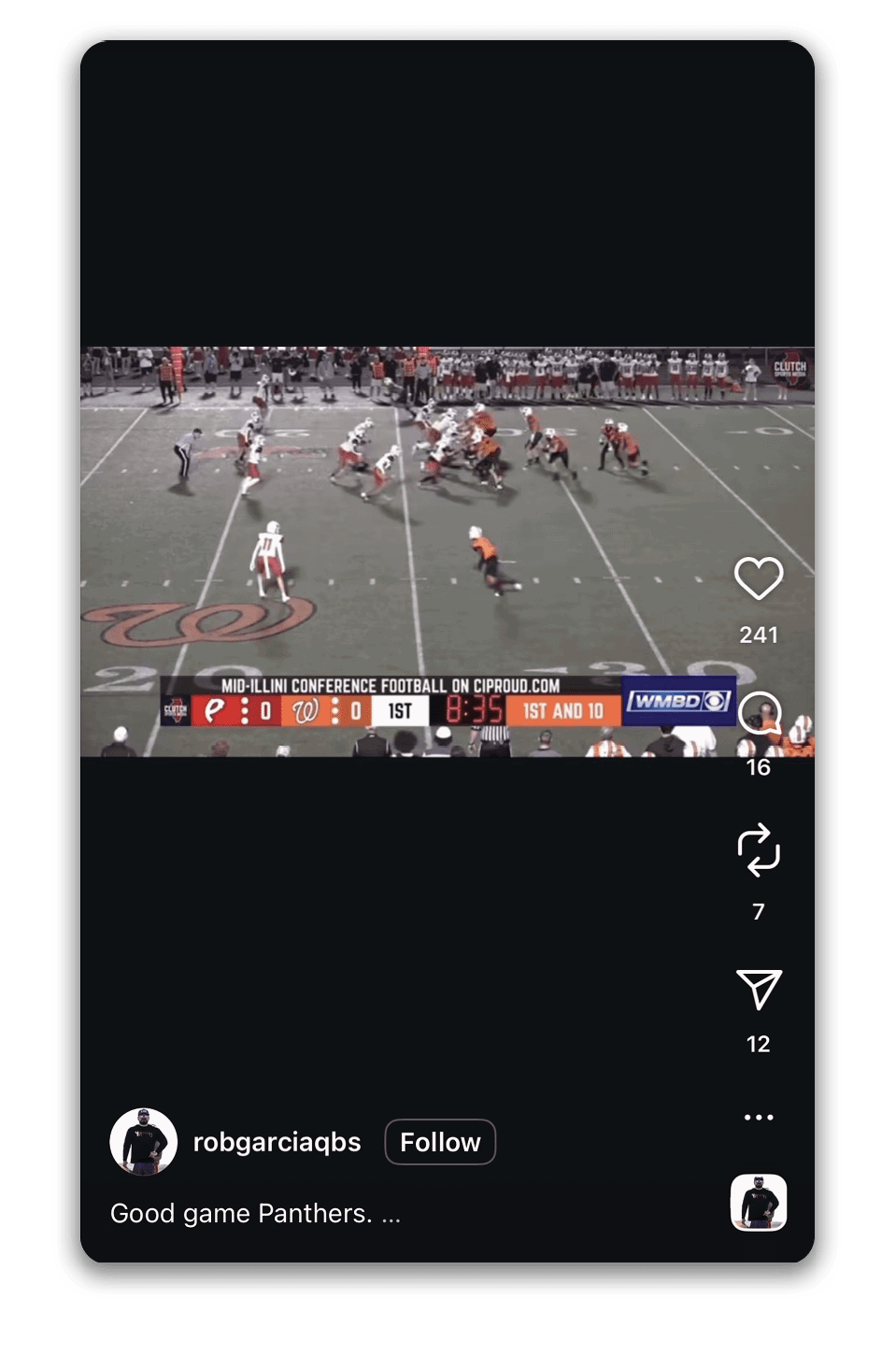Image resolution: width=896 pixels, height=1355 pixels.
Task: Open the comments on this reel
Action: pyautogui.click(x=759, y=715)
